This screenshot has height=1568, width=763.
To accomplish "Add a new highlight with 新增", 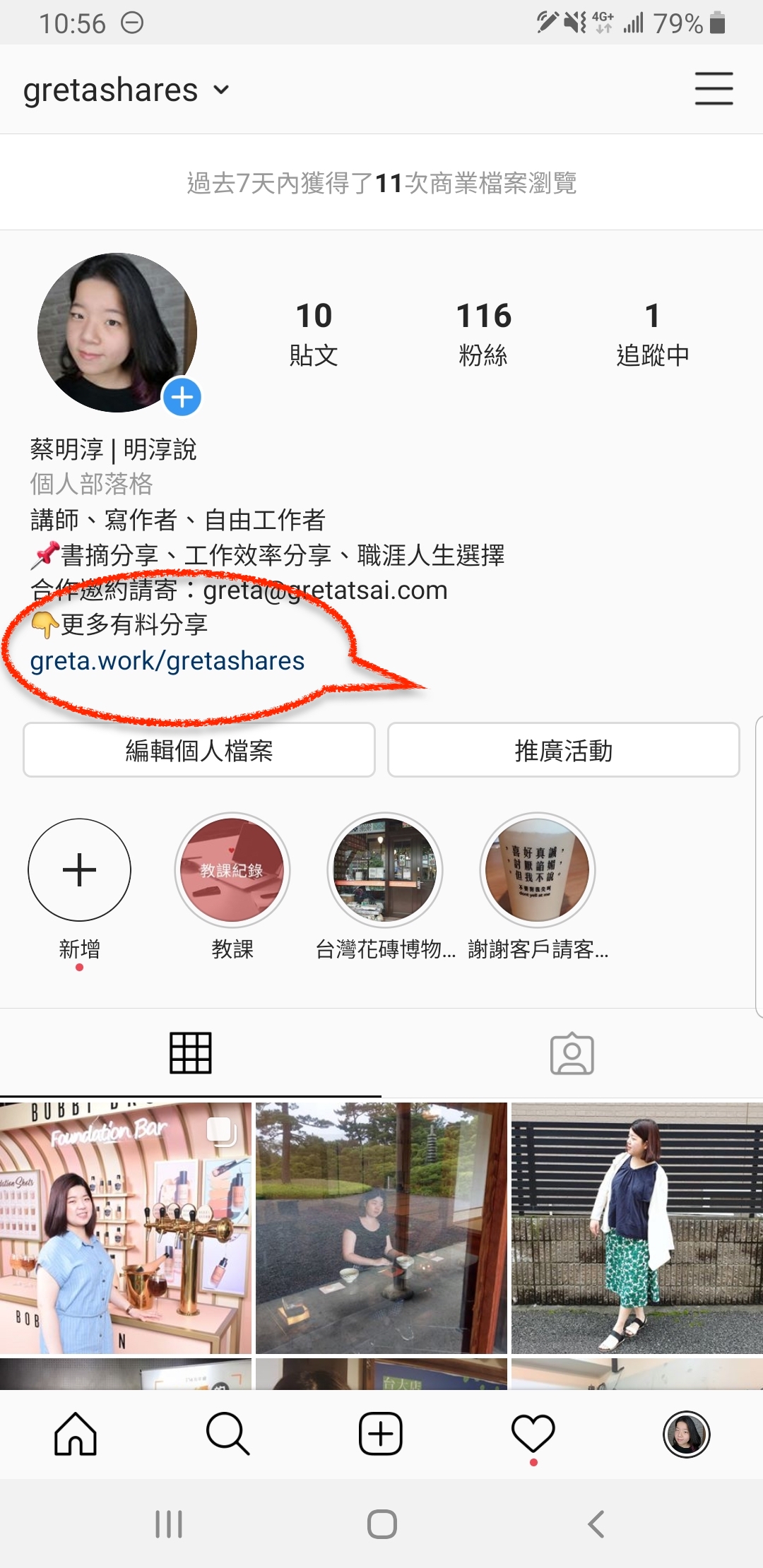I will point(79,870).
